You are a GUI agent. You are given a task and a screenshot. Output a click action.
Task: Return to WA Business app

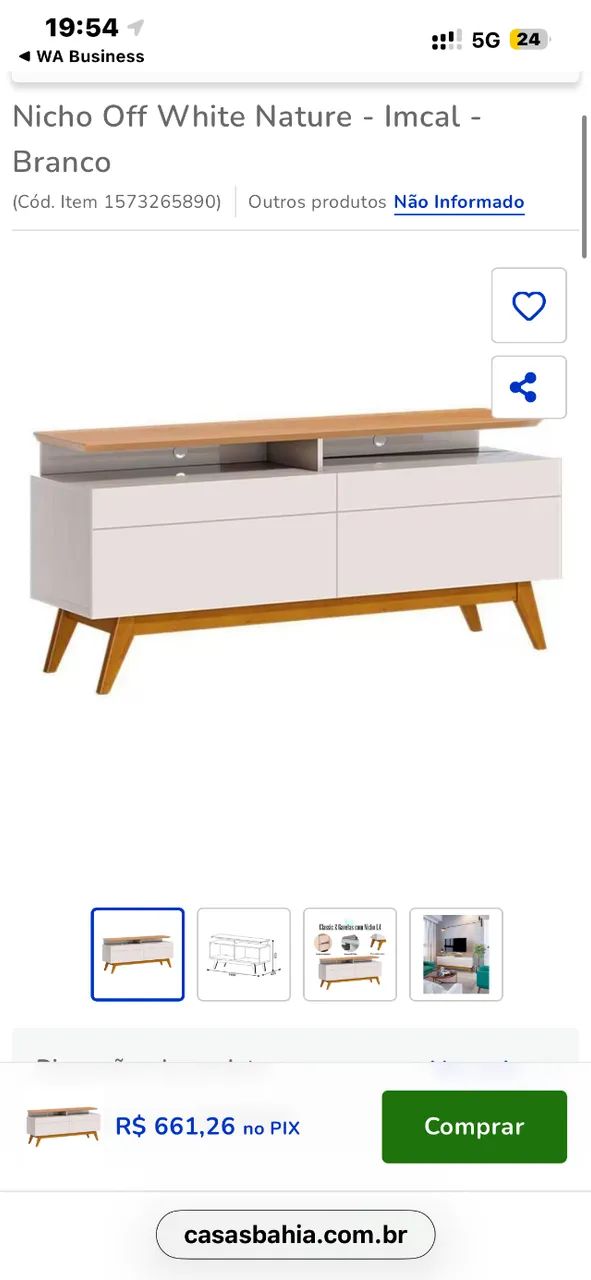tap(82, 57)
